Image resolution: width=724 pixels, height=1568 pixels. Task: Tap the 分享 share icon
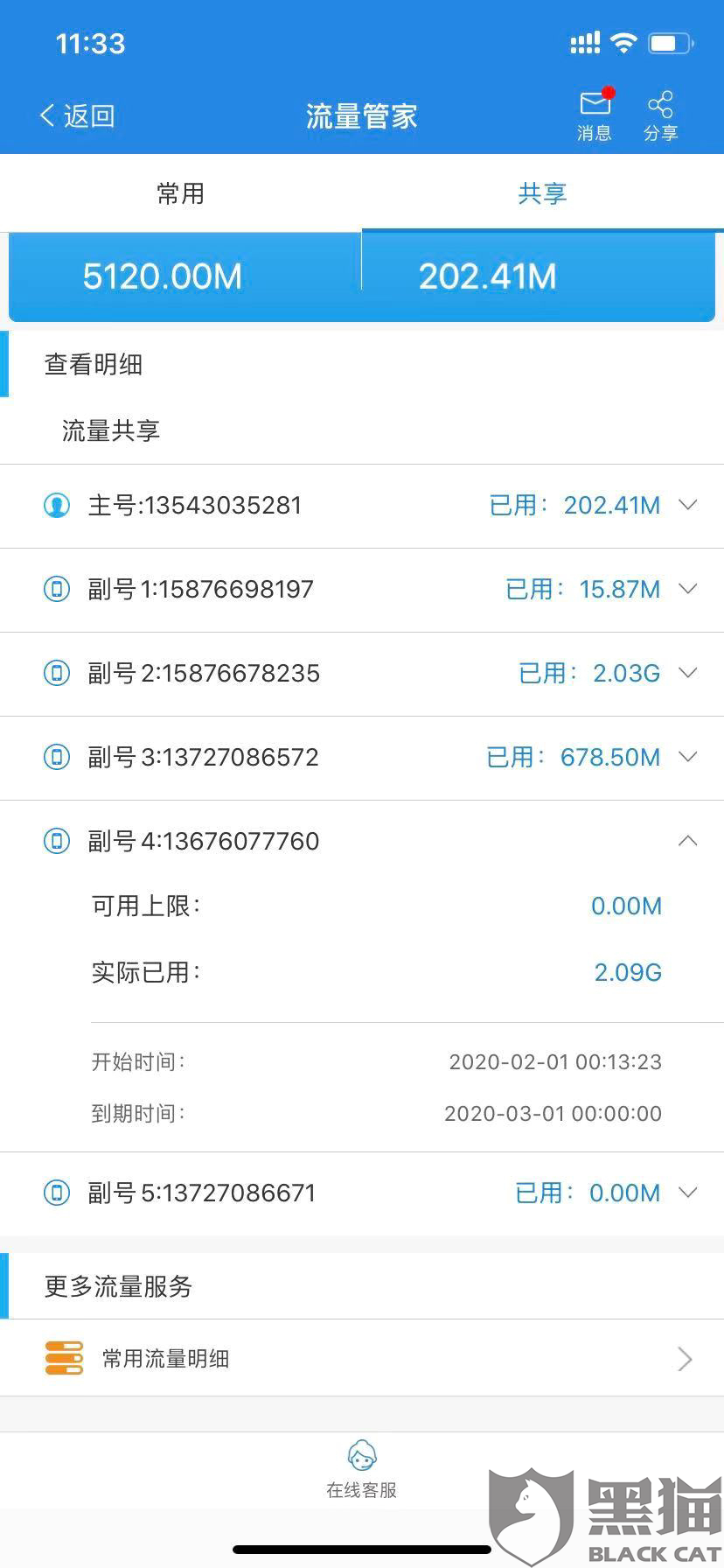(x=660, y=115)
